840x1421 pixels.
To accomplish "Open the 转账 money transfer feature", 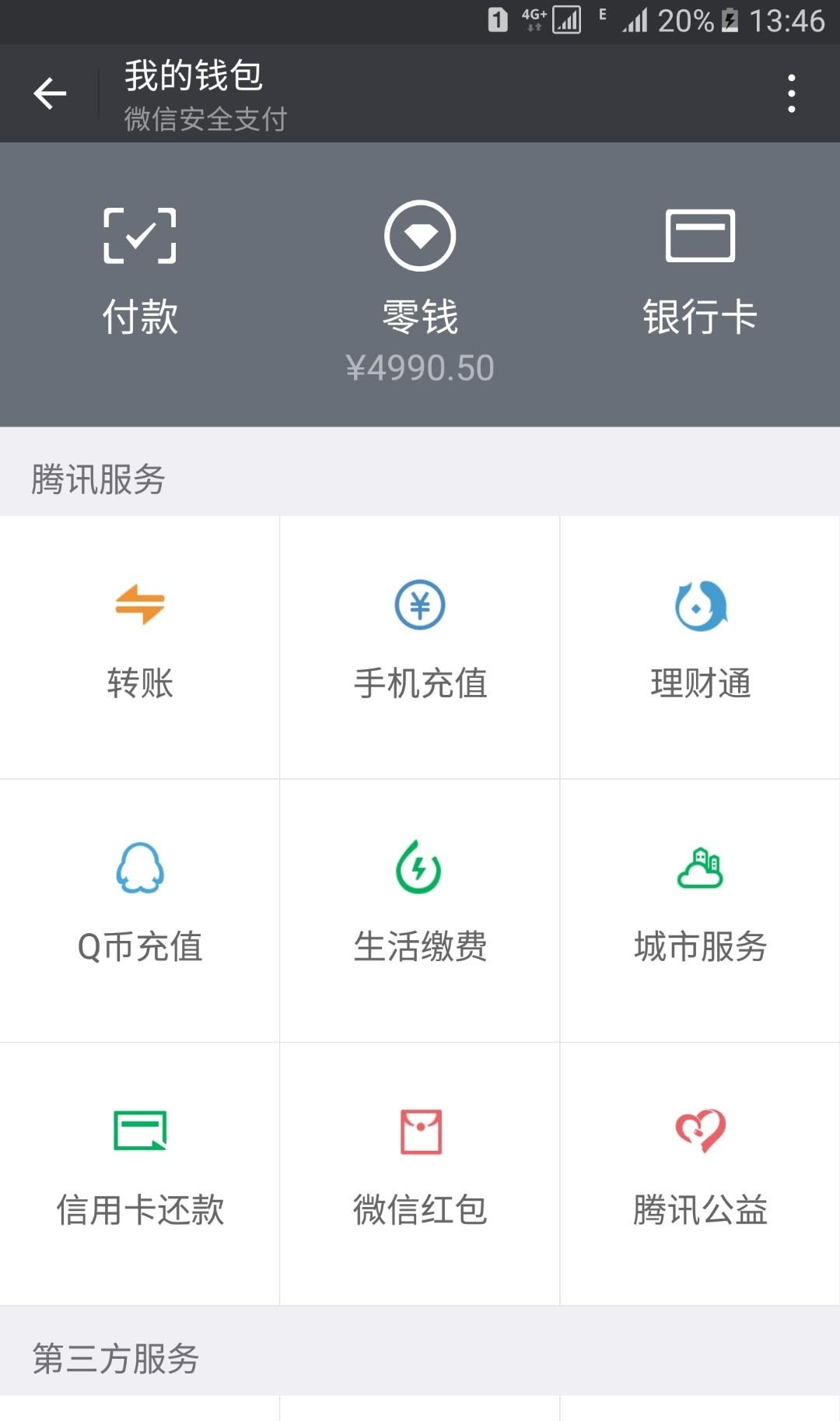I will 140,646.
